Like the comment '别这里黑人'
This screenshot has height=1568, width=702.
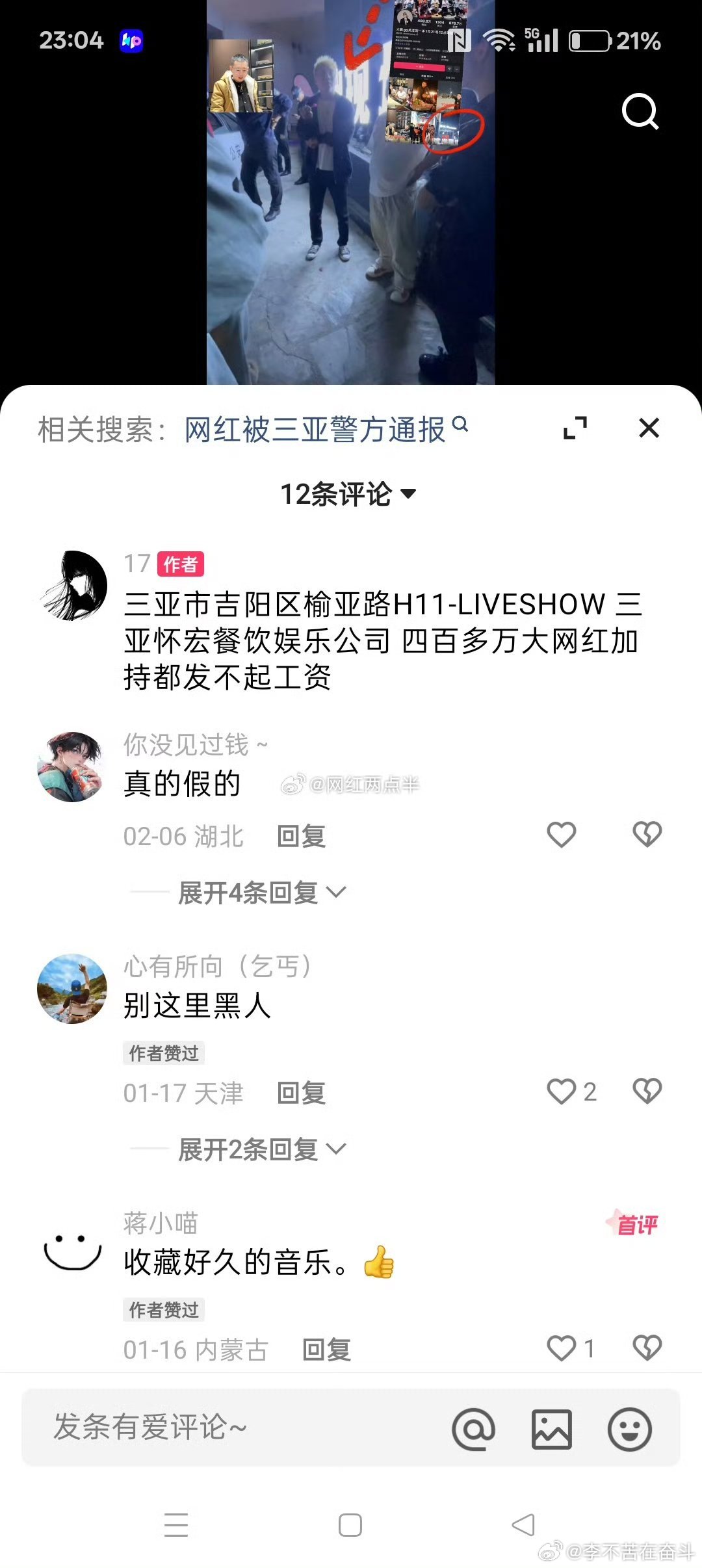(x=562, y=1091)
